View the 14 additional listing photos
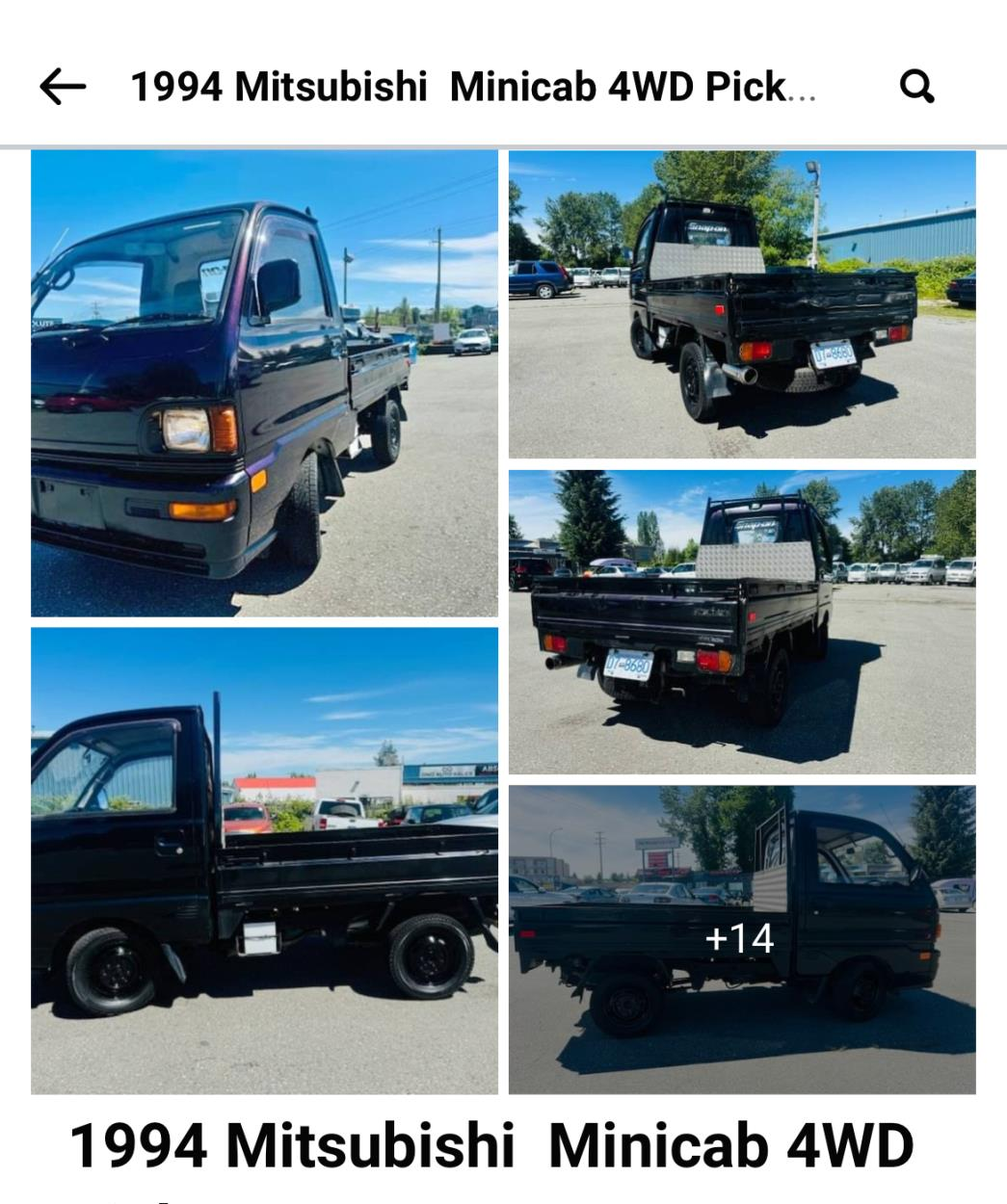The height and width of the screenshot is (1204, 1007). 740,938
